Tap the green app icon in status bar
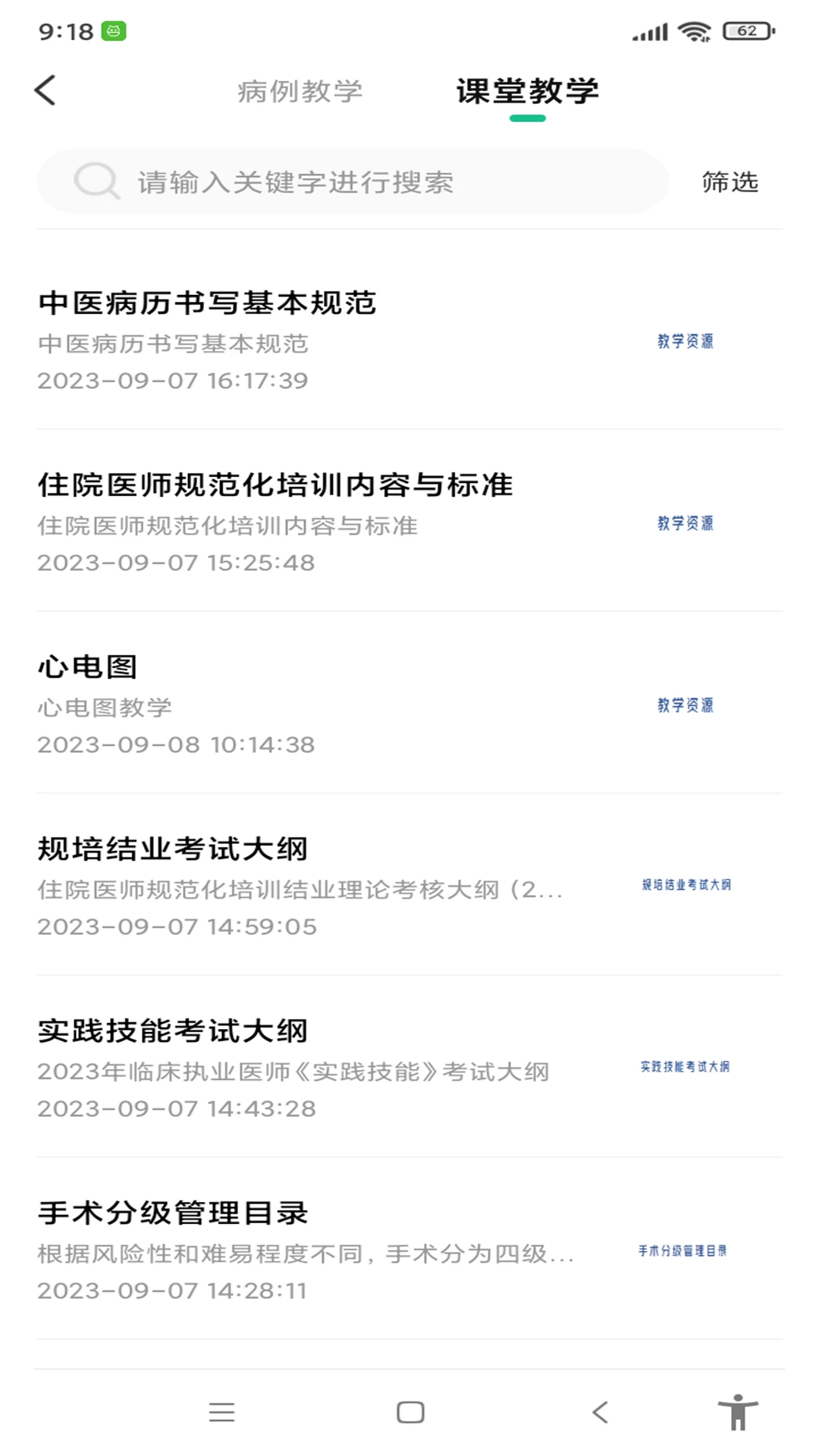This screenshot has height=1456, width=819. pyautogui.click(x=114, y=32)
